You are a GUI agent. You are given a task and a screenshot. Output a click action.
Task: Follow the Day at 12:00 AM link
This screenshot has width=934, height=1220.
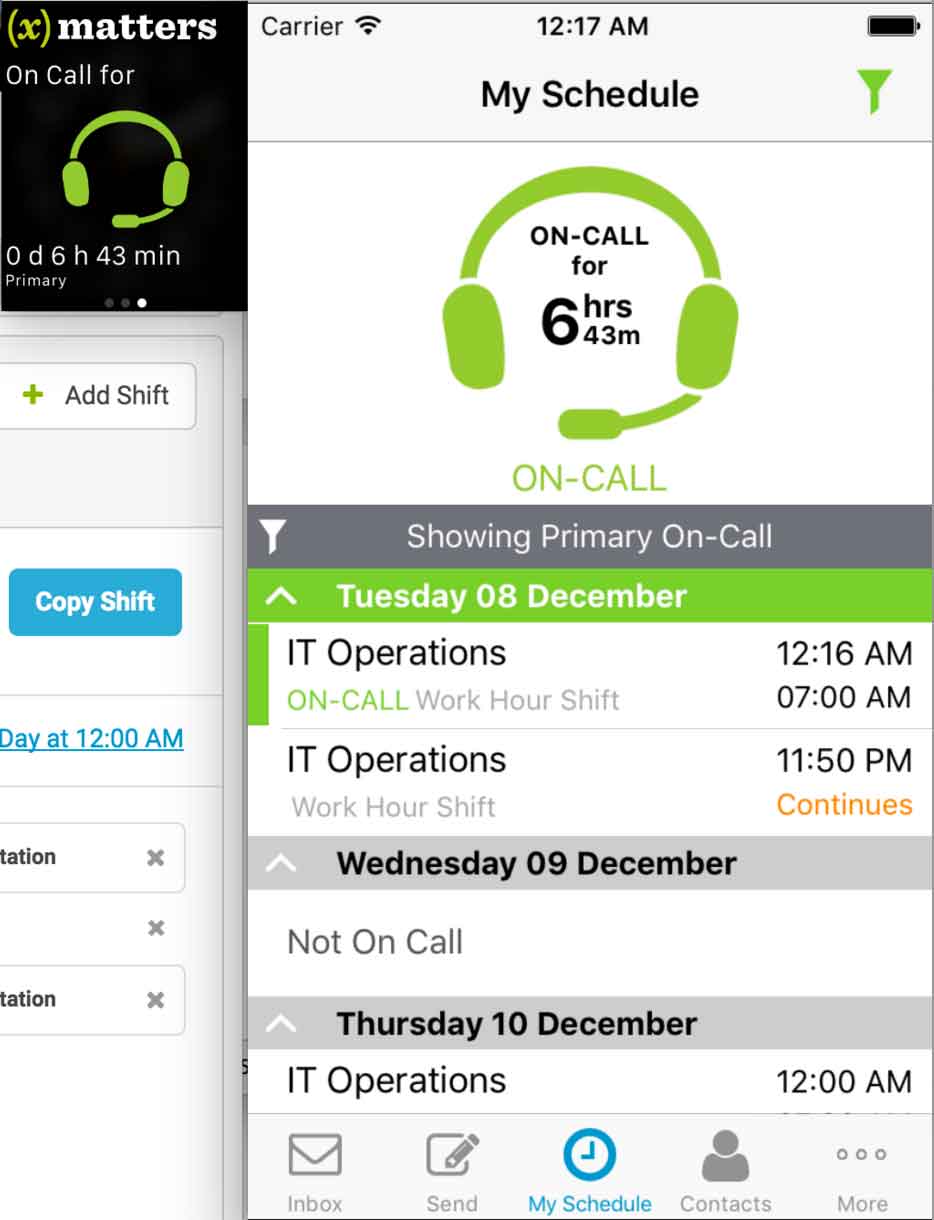point(92,739)
